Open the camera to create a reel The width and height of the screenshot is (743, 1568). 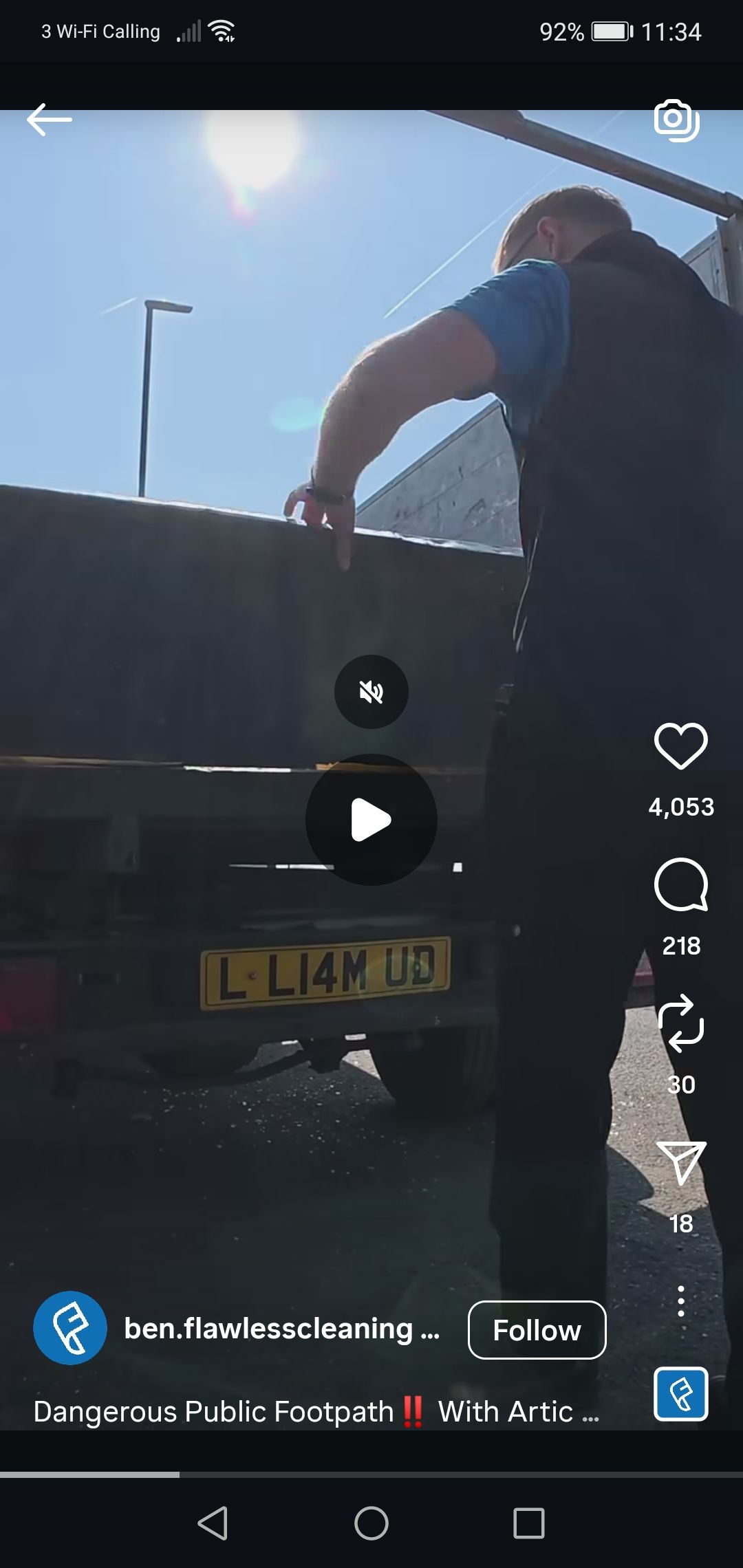click(x=676, y=121)
